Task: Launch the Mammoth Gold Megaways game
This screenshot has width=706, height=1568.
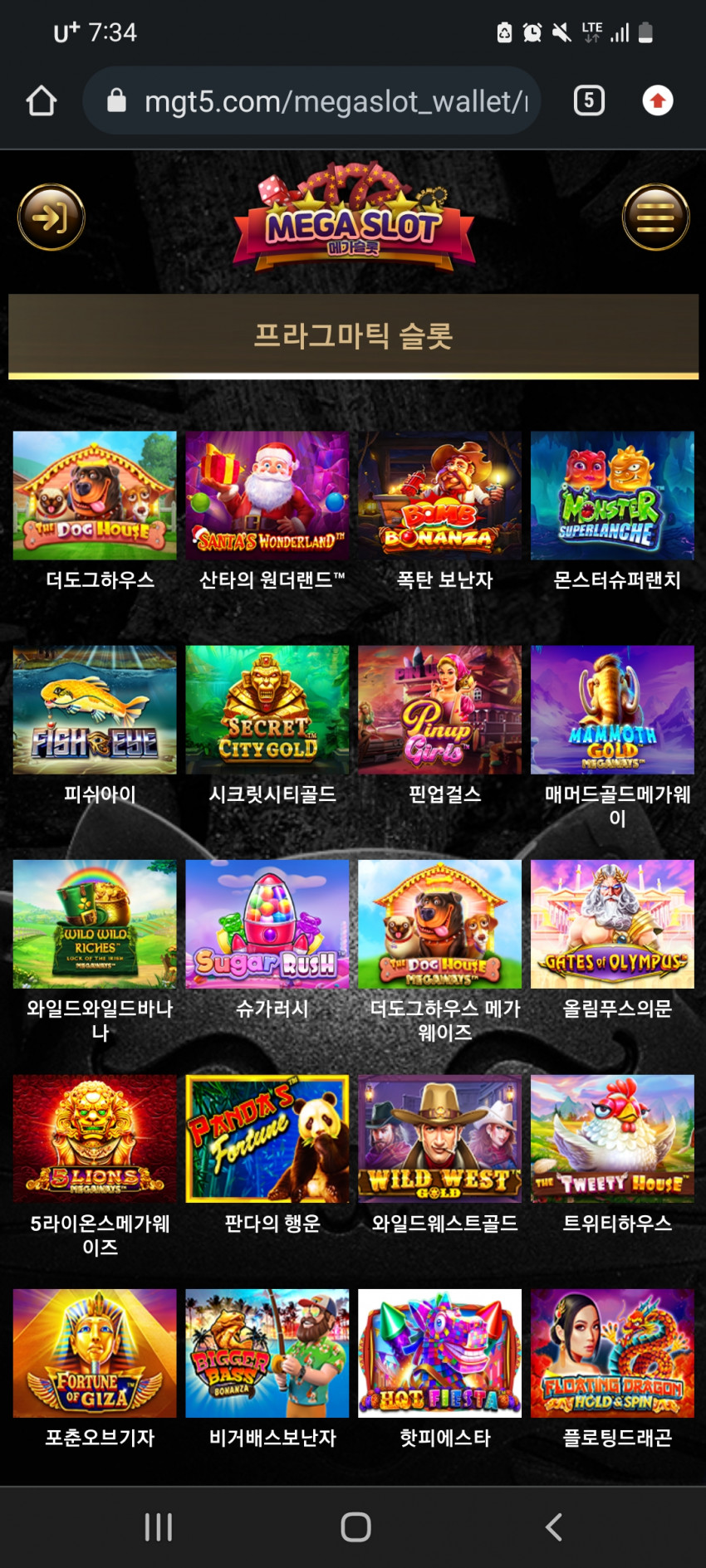Action: [x=612, y=710]
